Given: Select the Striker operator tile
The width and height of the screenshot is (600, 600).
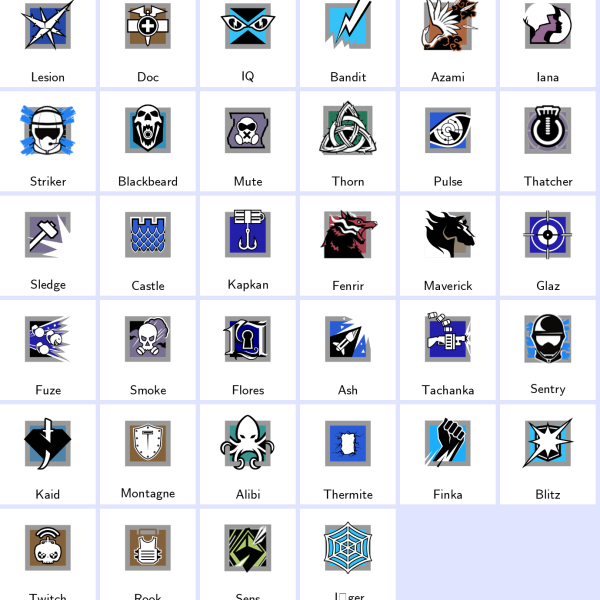Looking at the screenshot, I should pyautogui.click(x=48, y=140).
